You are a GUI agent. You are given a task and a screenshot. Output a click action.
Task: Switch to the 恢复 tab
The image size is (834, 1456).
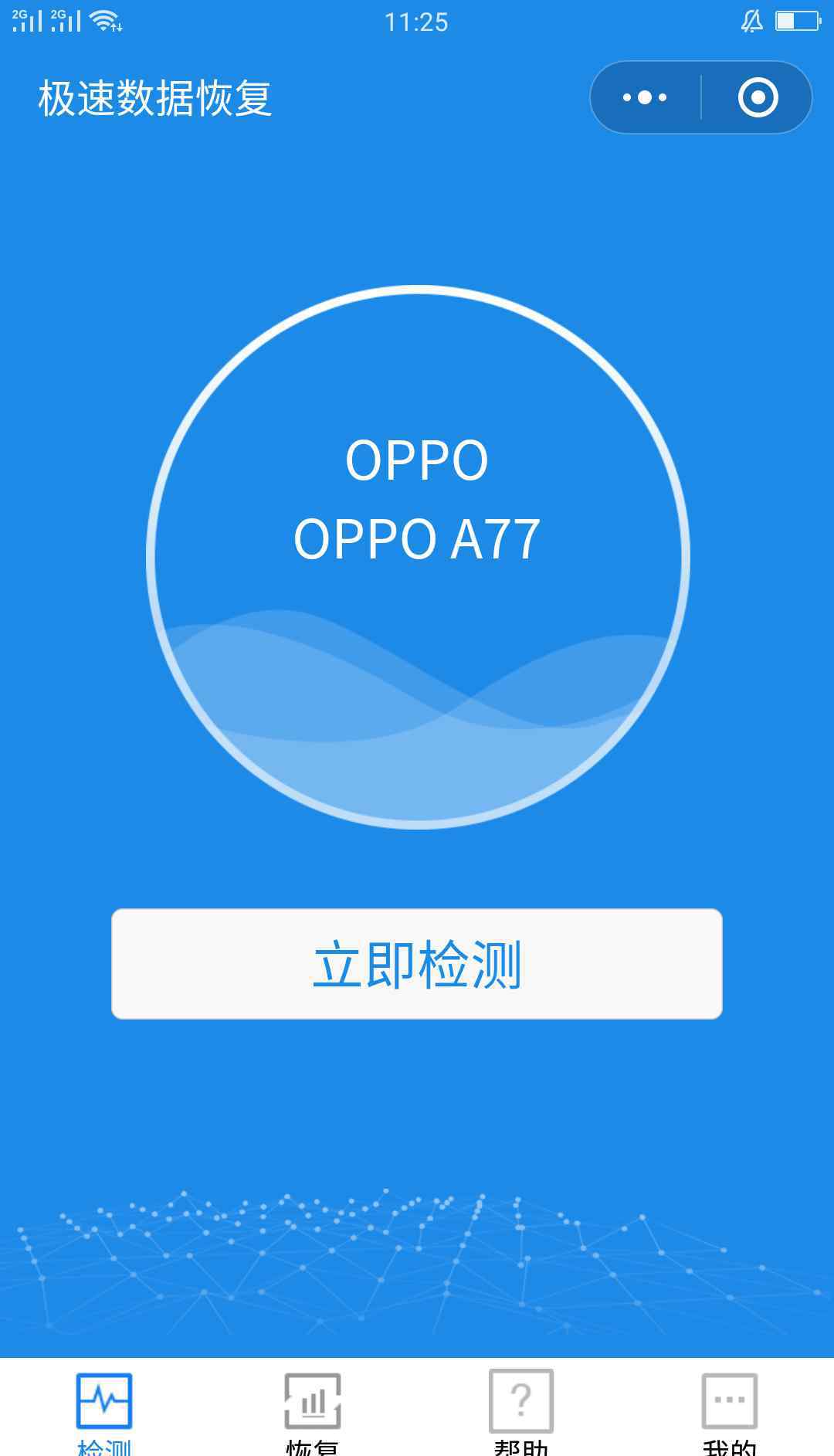(313, 1410)
